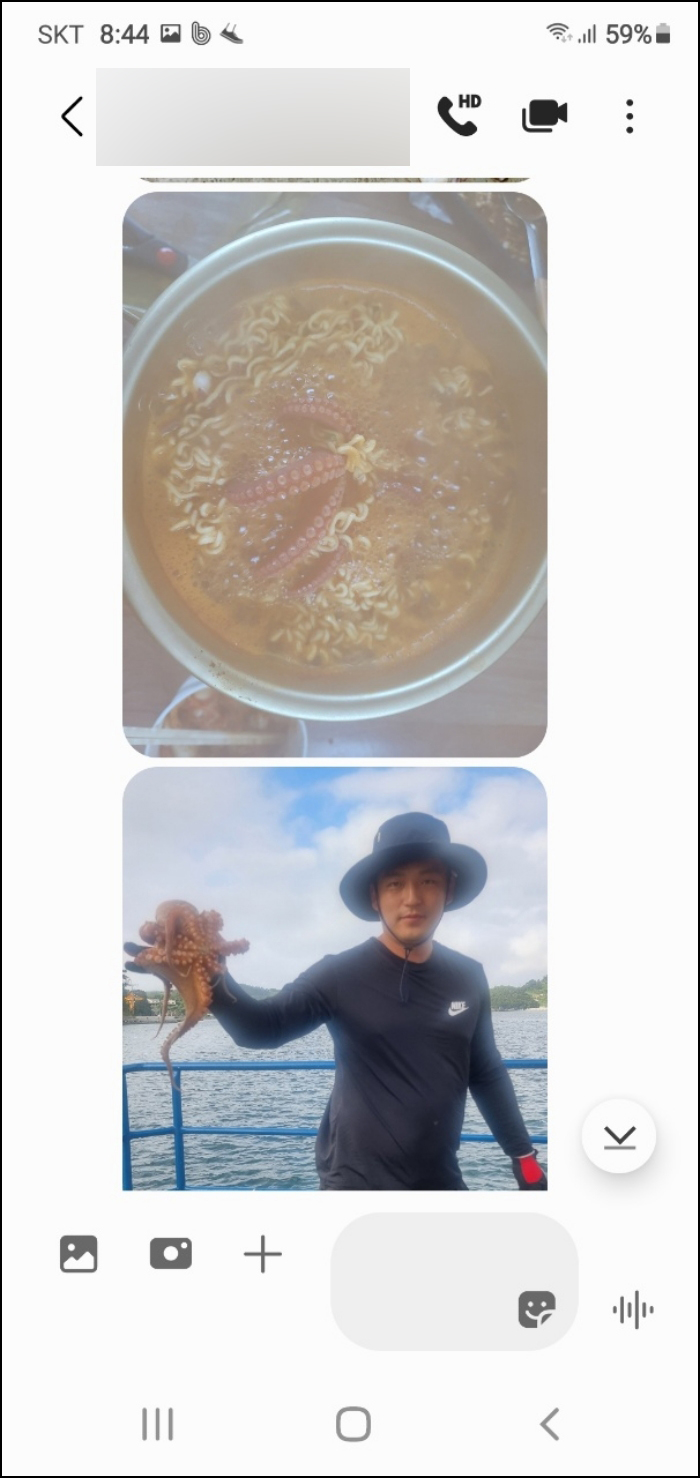Screen dimensions: 700x1478
Task: Start an HD voice call
Action: click(459, 116)
